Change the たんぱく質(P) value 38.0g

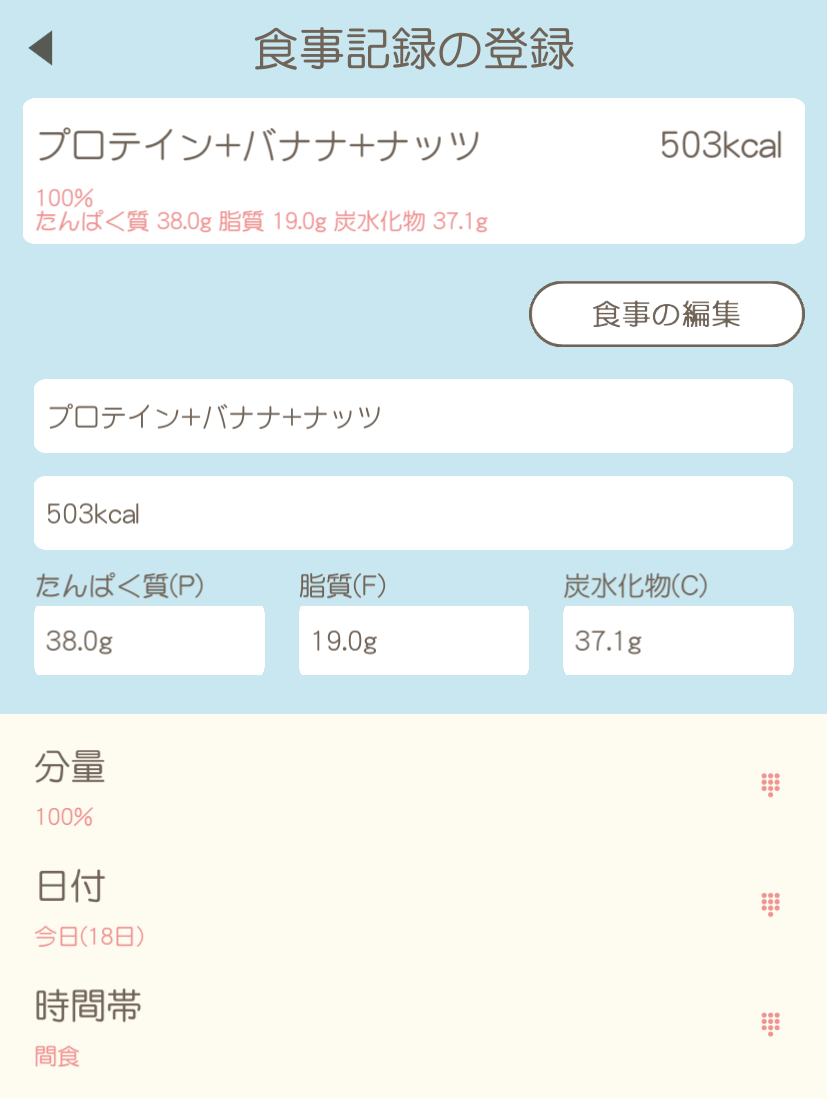click(x=149, y=640)
